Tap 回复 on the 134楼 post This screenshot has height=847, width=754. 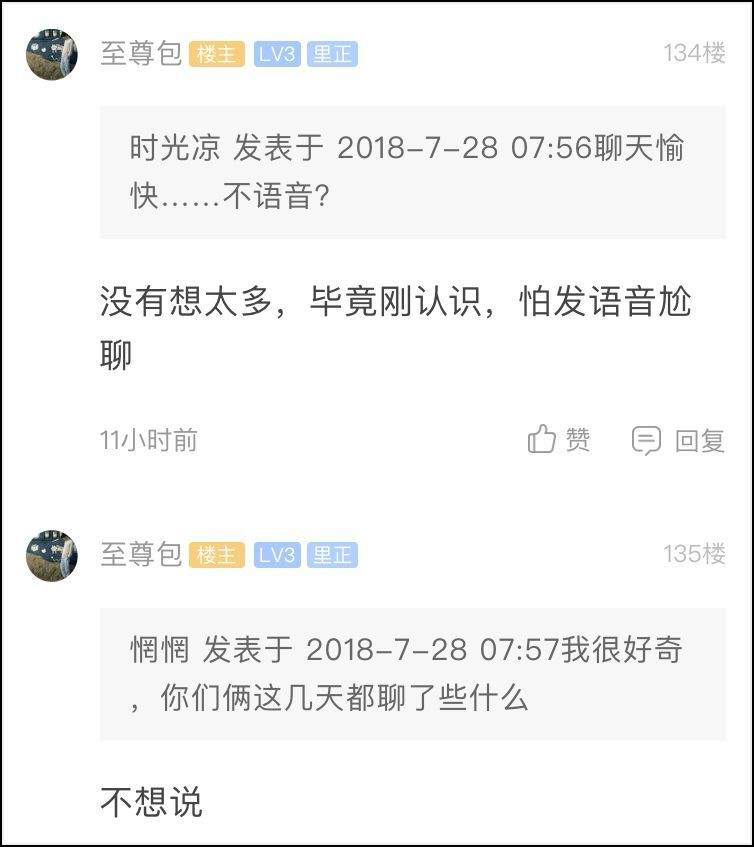tap(678, 440)
